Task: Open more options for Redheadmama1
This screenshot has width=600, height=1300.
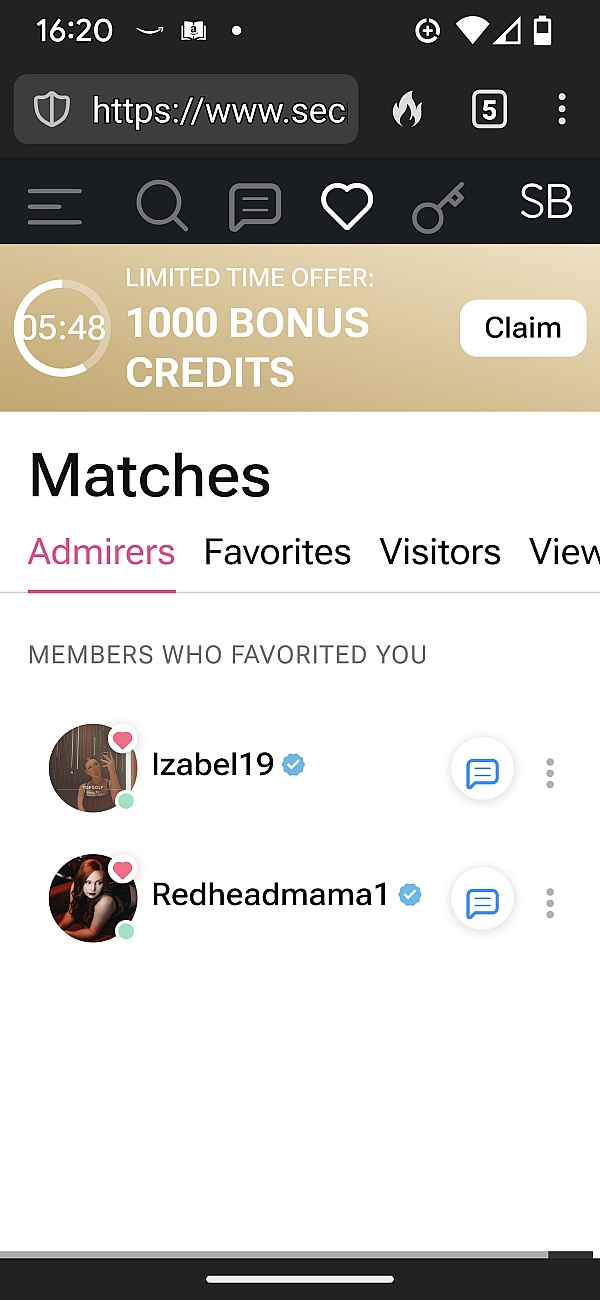Action: click(x=550, y=903)
